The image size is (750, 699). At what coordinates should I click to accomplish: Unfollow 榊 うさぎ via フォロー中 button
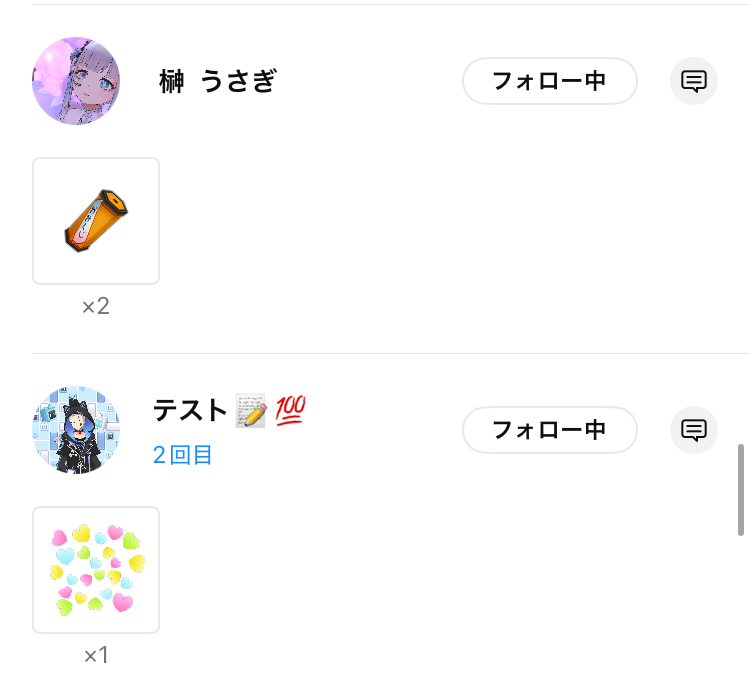click(x=549, y=81)
